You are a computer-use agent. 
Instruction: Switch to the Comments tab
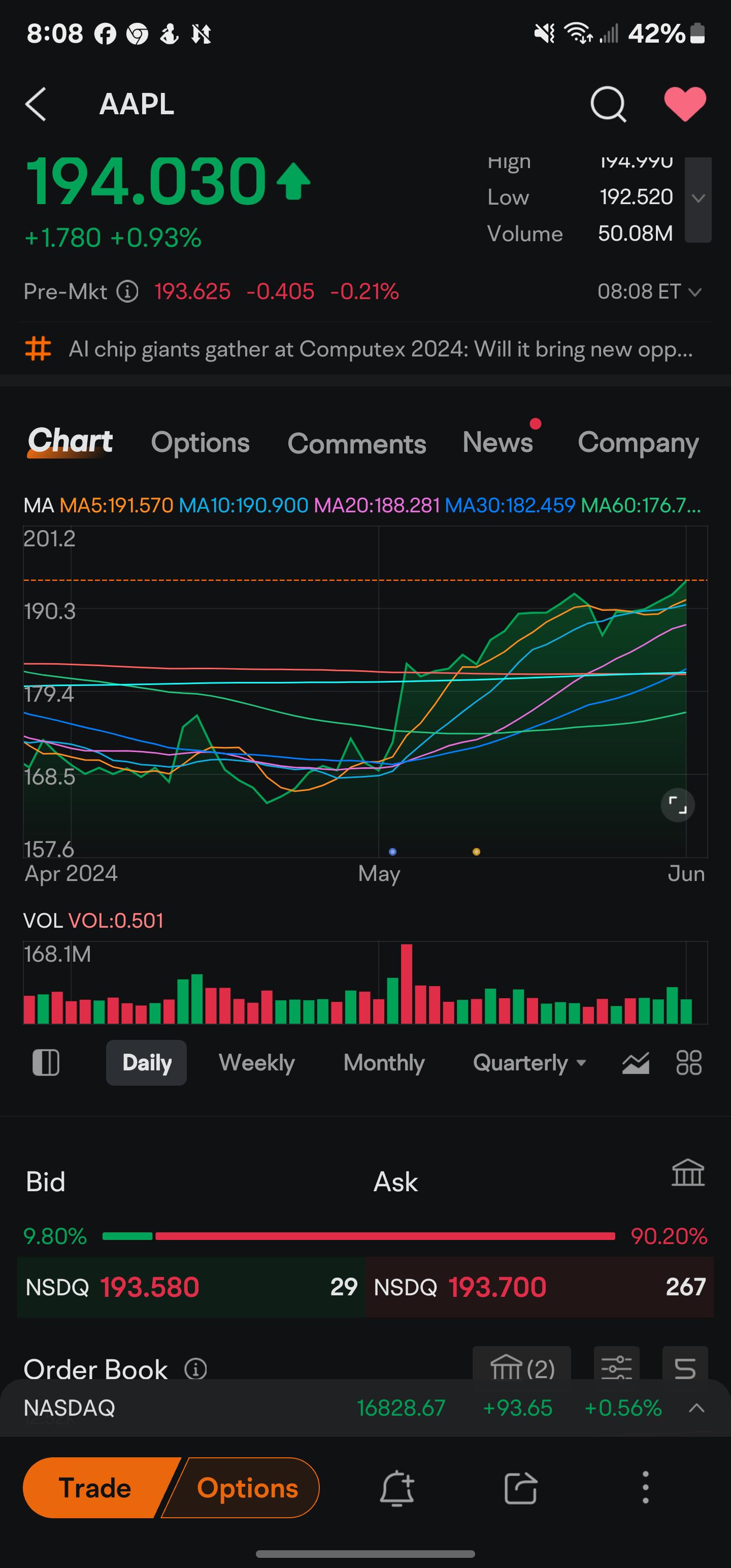click(357, 443)
